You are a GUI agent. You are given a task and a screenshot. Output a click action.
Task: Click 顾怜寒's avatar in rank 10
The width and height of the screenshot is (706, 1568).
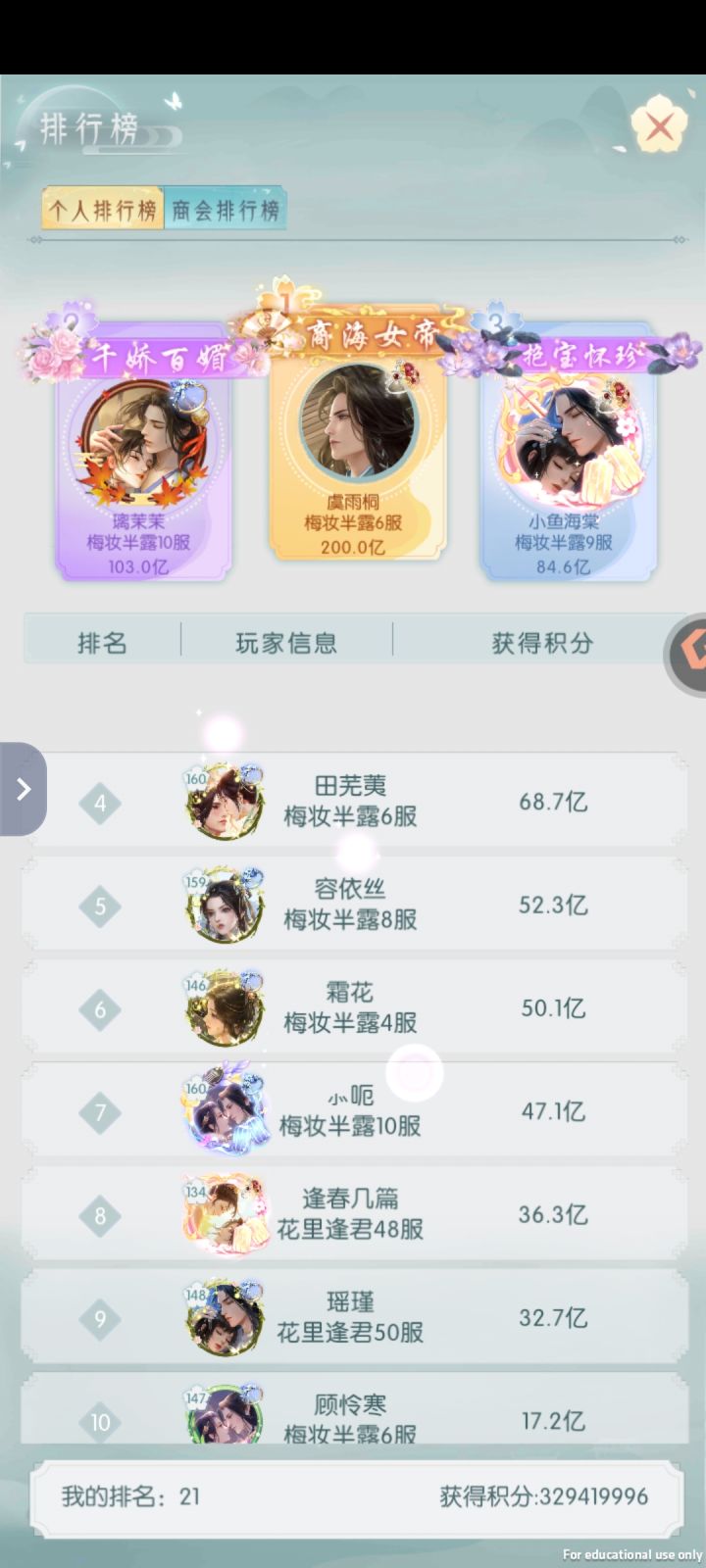coord(224,1421)
